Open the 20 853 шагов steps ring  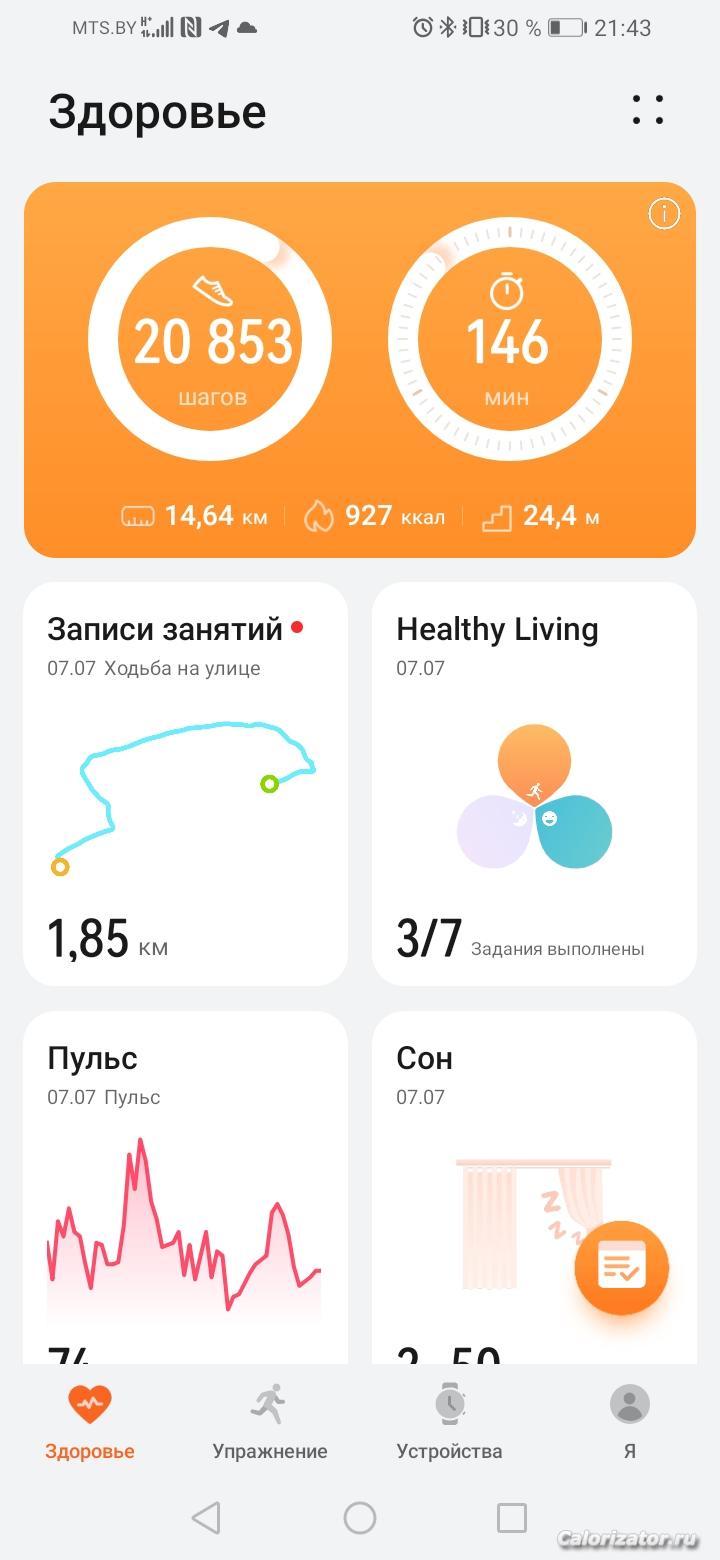click(210, 340)
